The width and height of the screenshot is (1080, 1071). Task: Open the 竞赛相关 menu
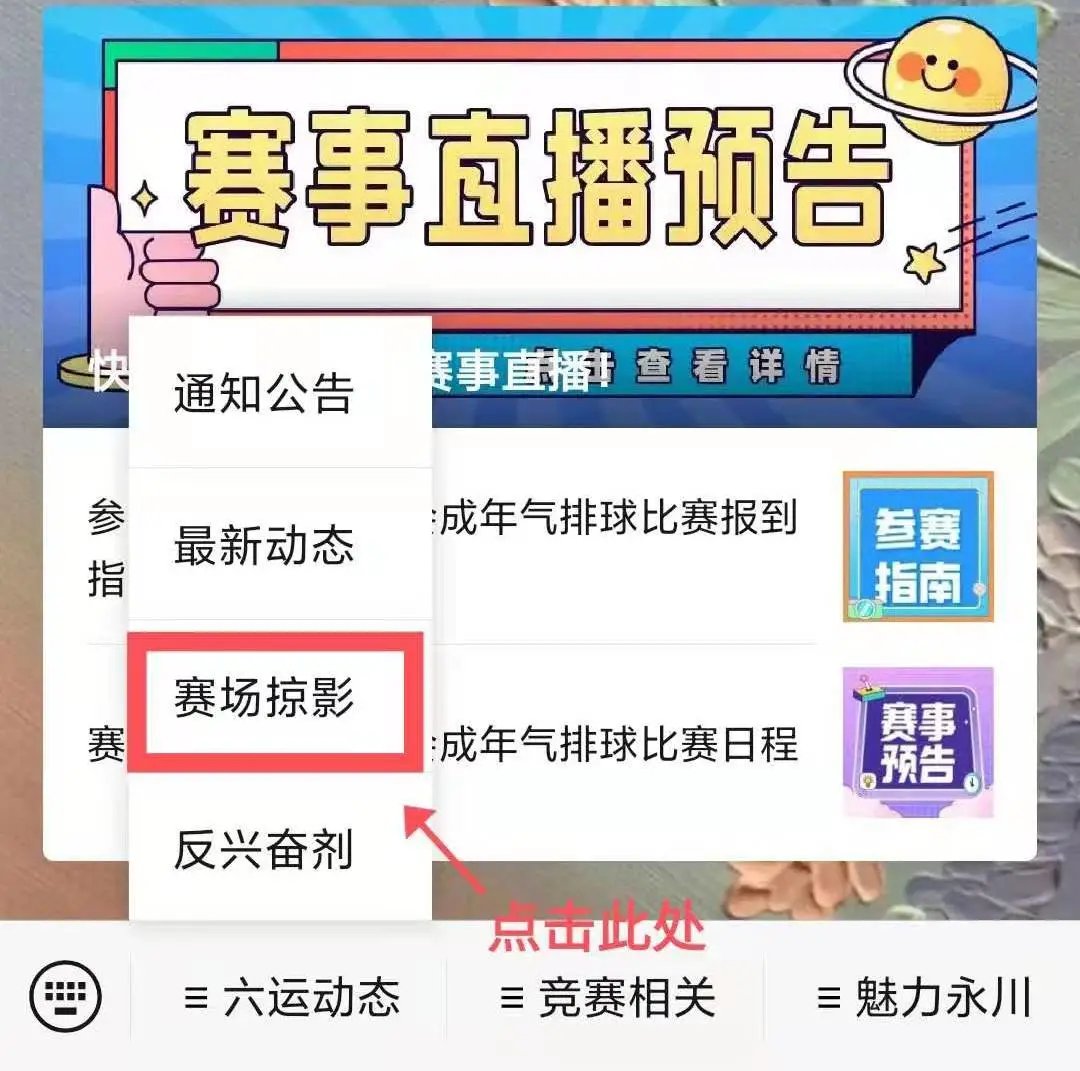[x=607, y=997]
